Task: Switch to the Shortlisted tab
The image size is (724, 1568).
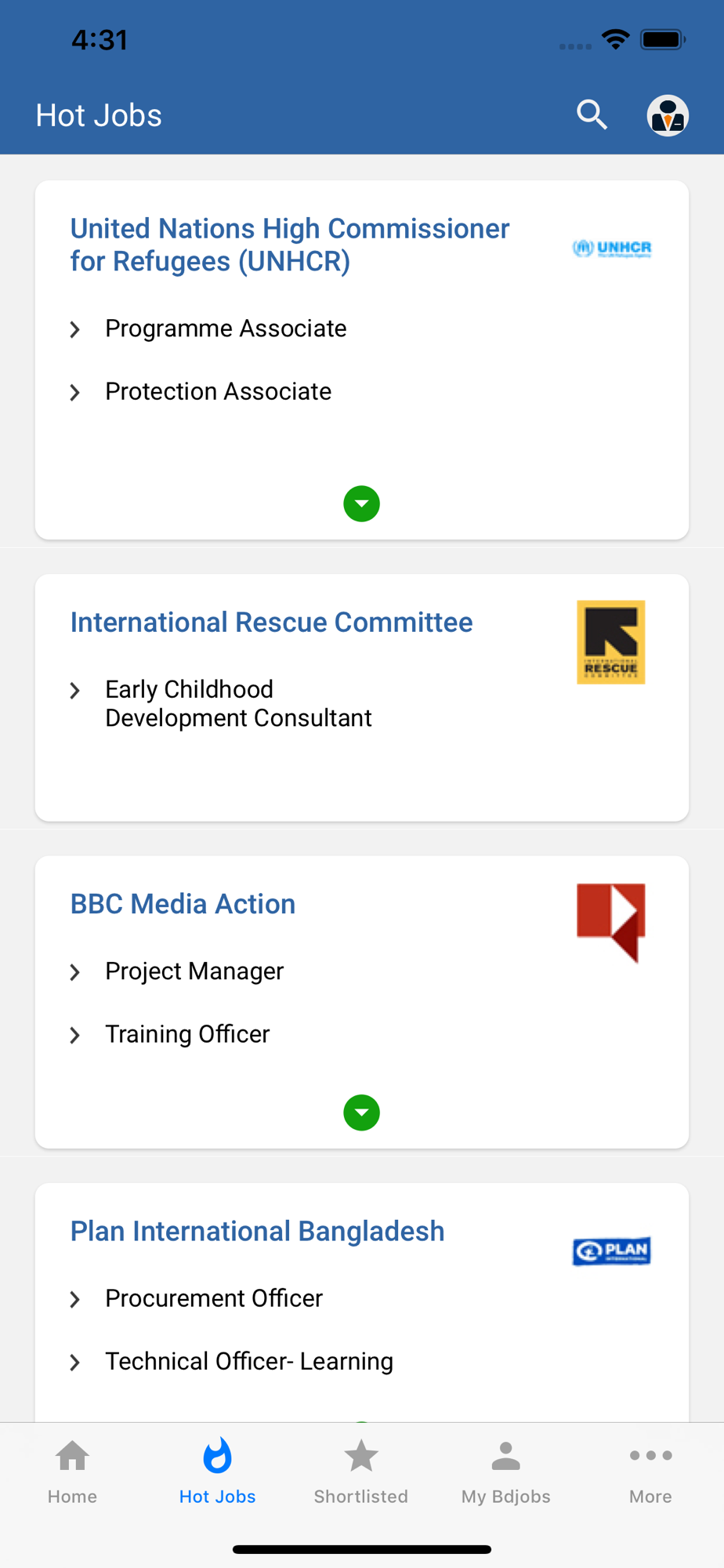Action: click(361, 1472)
